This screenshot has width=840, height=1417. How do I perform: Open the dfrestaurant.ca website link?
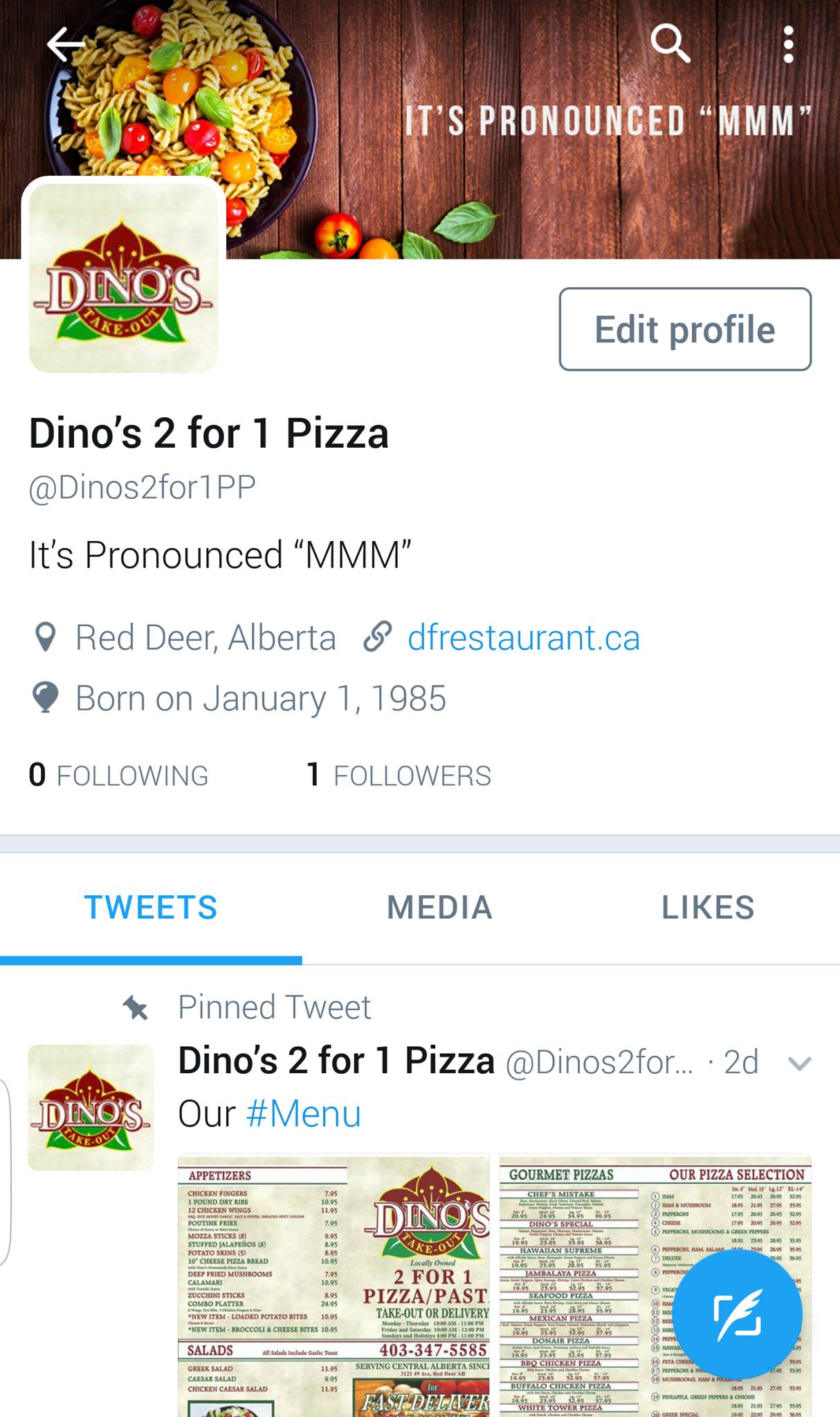[x=523, y=637]
